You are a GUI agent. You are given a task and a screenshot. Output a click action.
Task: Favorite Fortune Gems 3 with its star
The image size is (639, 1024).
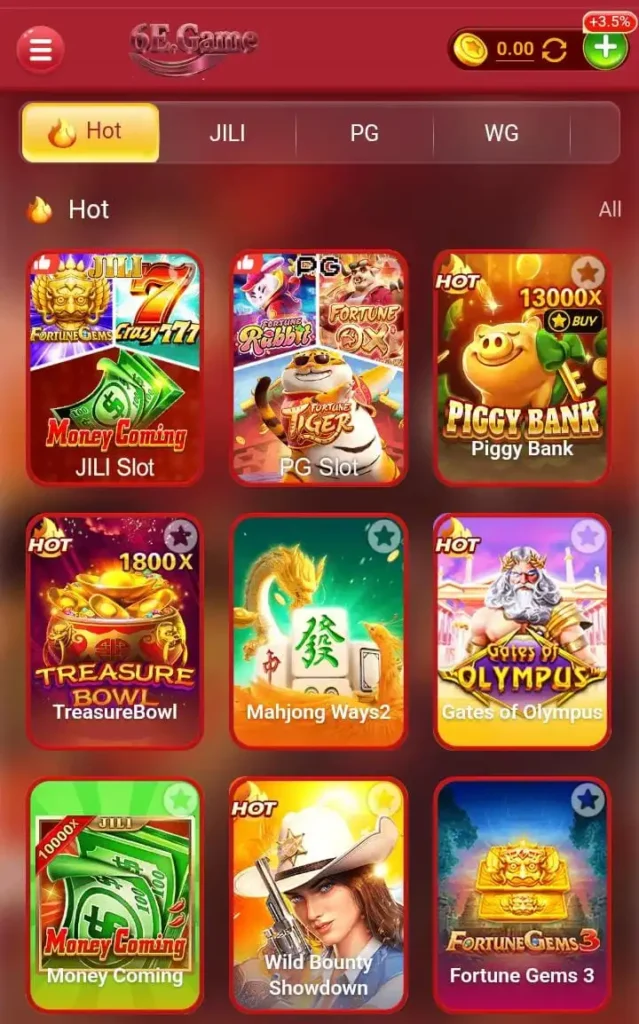[588, 799]
